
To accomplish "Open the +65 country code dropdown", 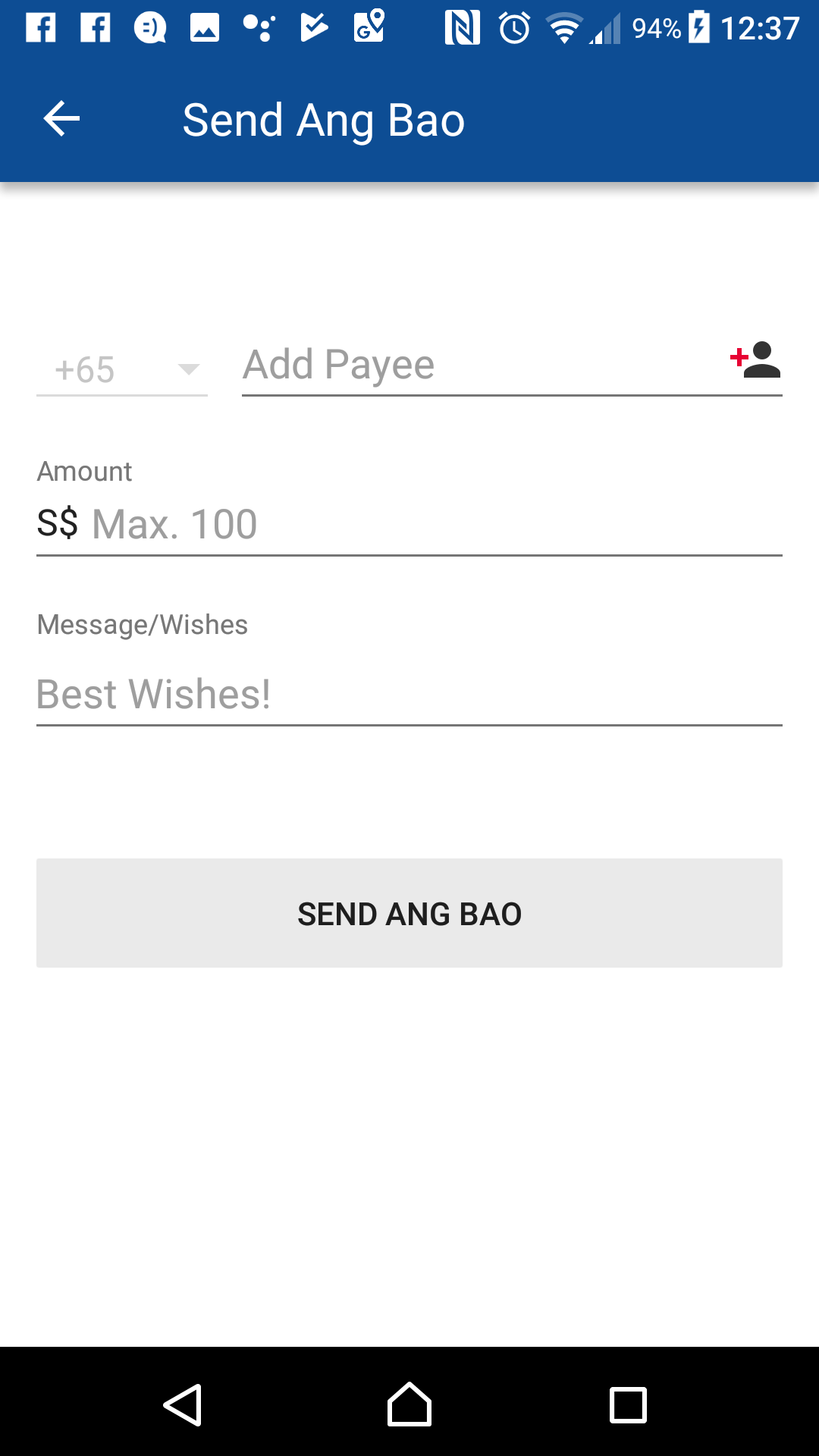I will point(122,370).
